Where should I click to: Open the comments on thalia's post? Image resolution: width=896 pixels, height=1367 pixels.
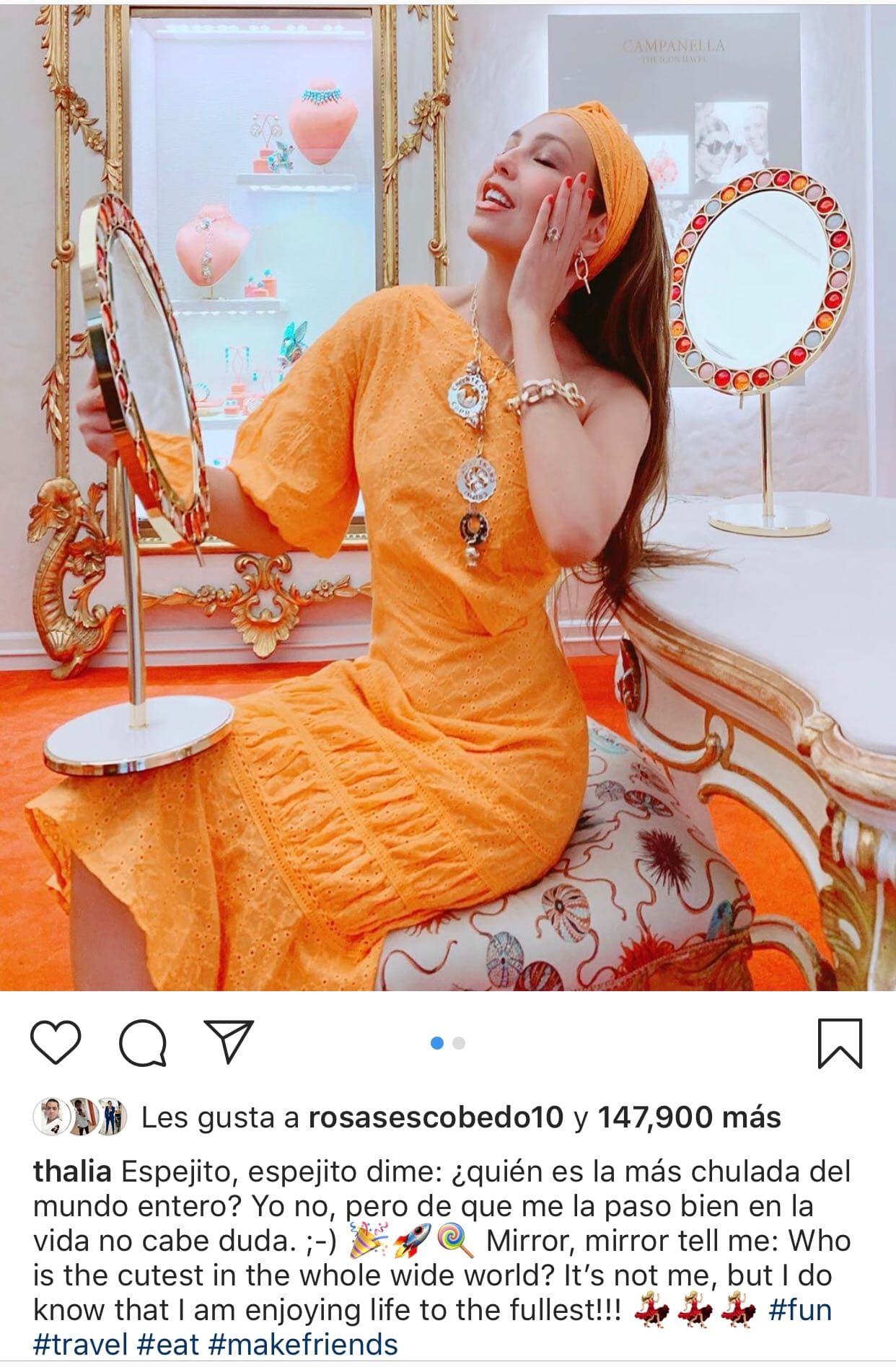click(144, 1043)
